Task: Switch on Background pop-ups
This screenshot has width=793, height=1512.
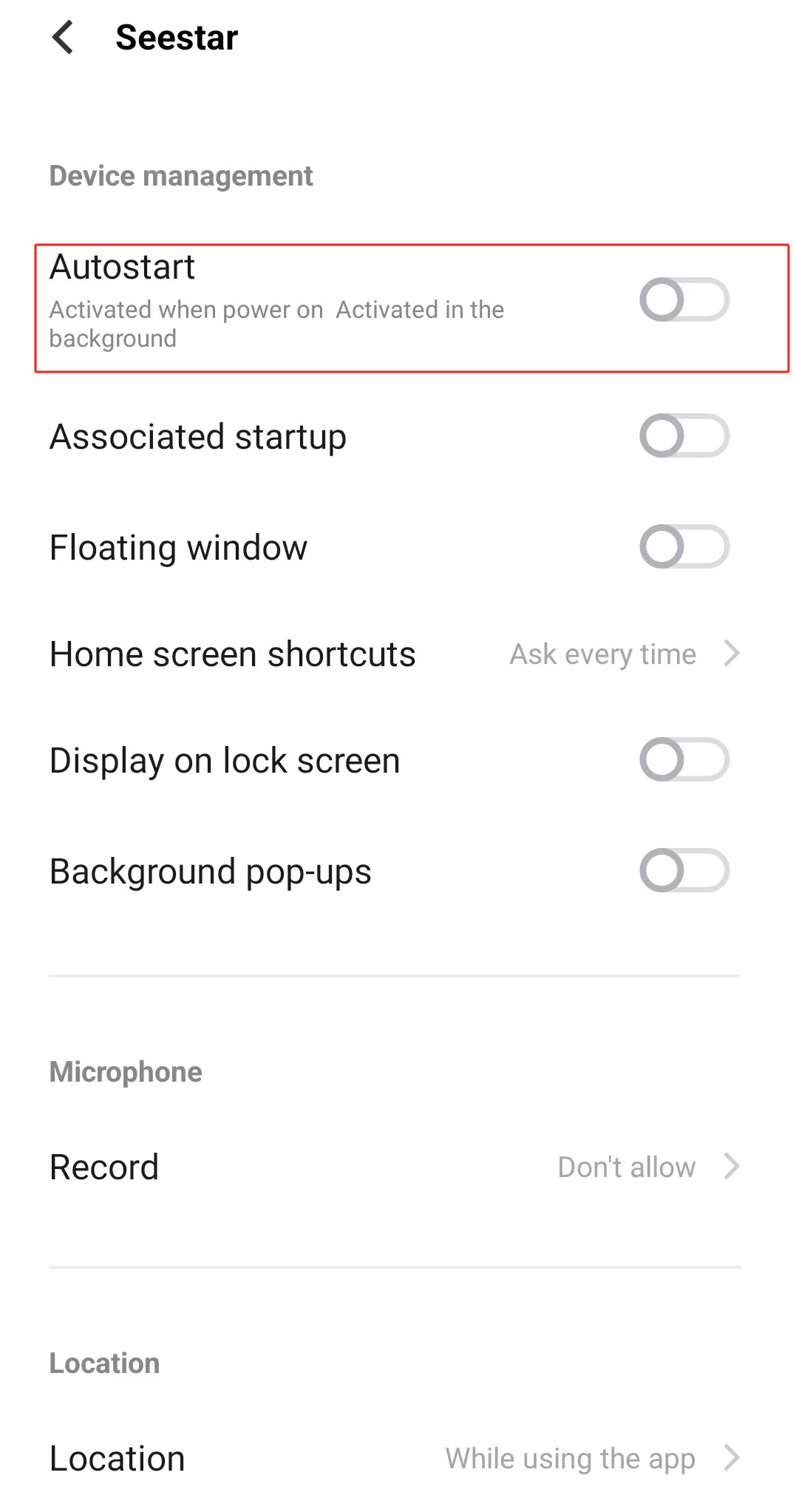Action: click(684, 870)
